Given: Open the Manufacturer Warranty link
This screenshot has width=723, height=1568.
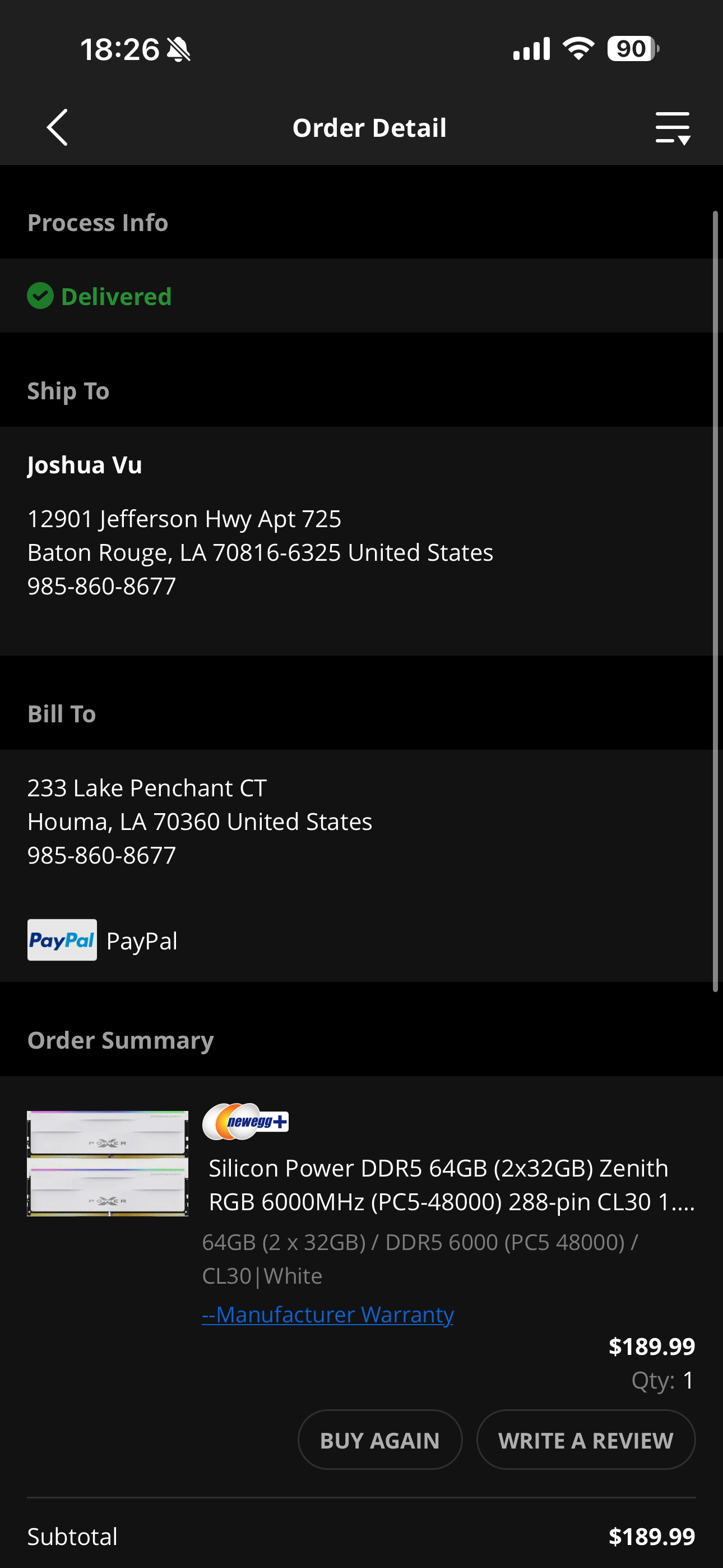Looking at the screenshot, I should tap(328, 1314).
